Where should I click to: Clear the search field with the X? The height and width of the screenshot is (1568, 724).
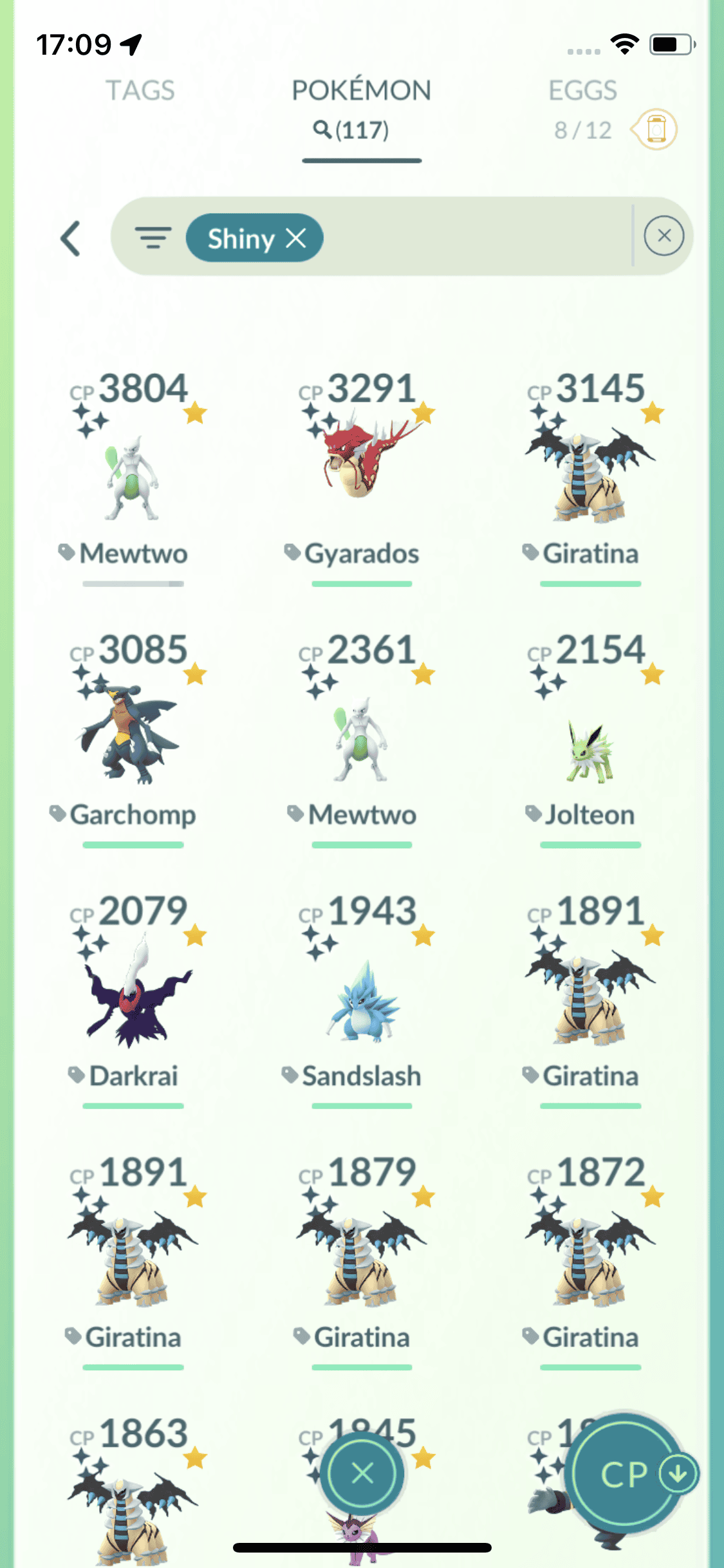coord(664,236)
